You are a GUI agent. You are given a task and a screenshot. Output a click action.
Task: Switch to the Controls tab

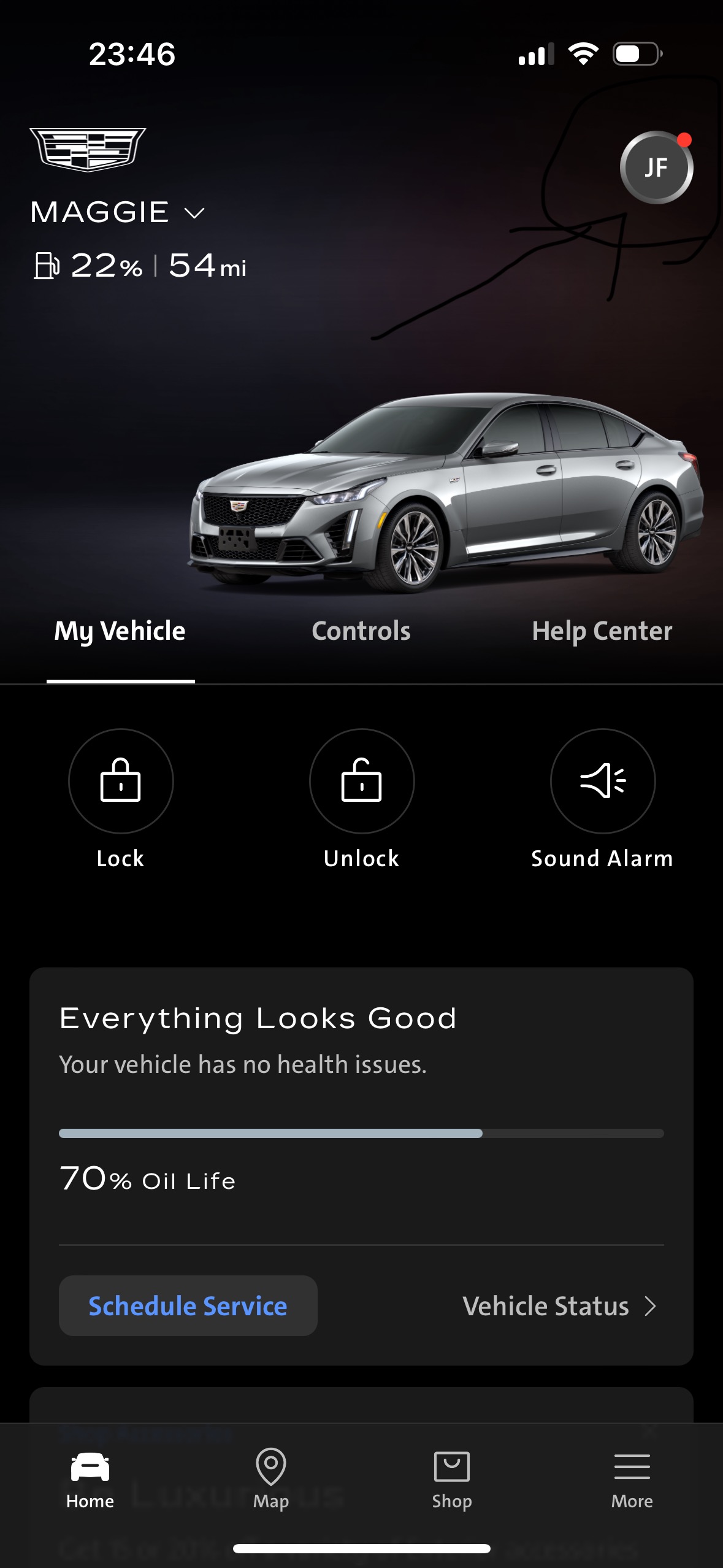[x=361, y=631]
